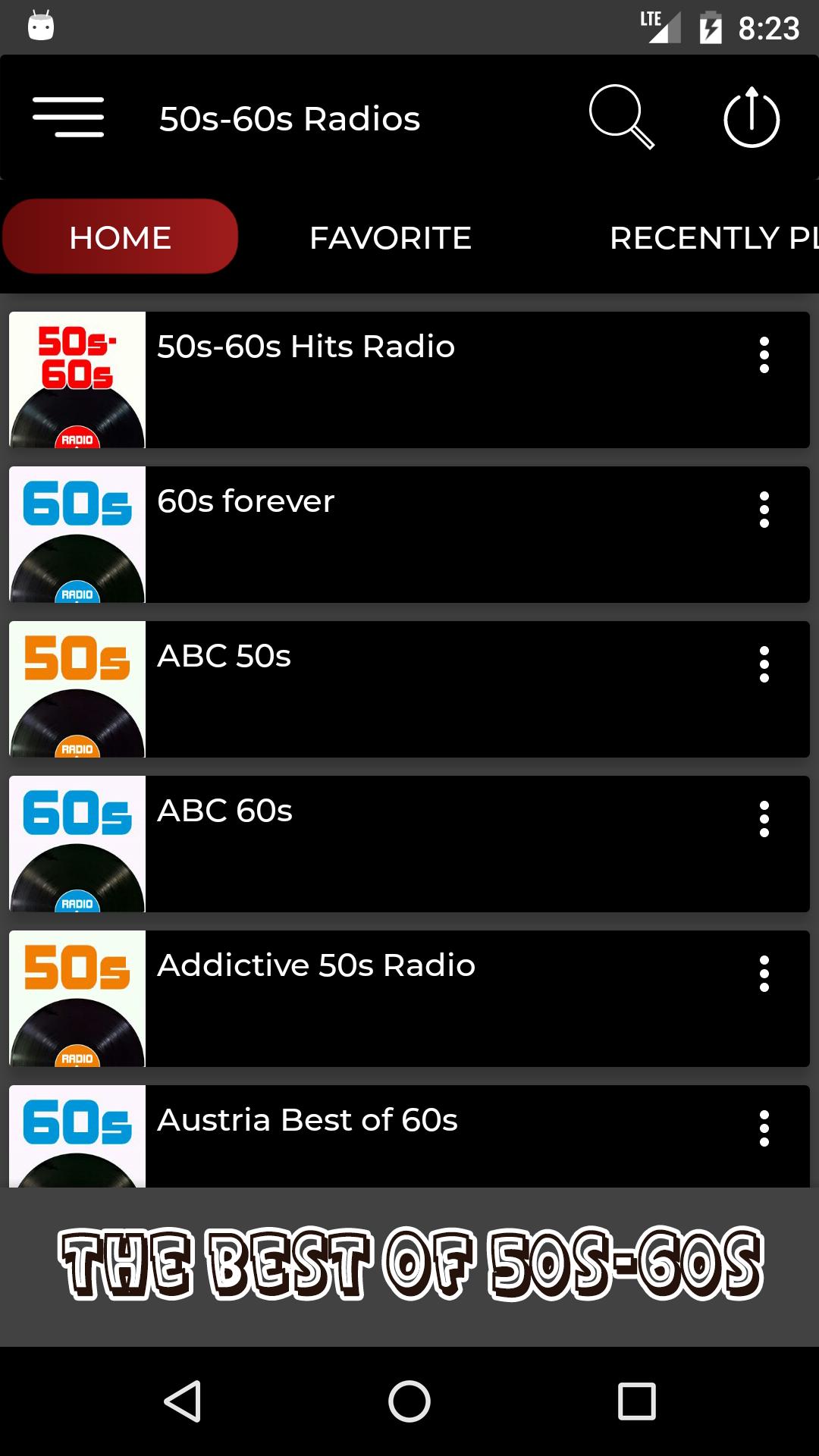Go back using the system back button

click(x=183, y=1401)
